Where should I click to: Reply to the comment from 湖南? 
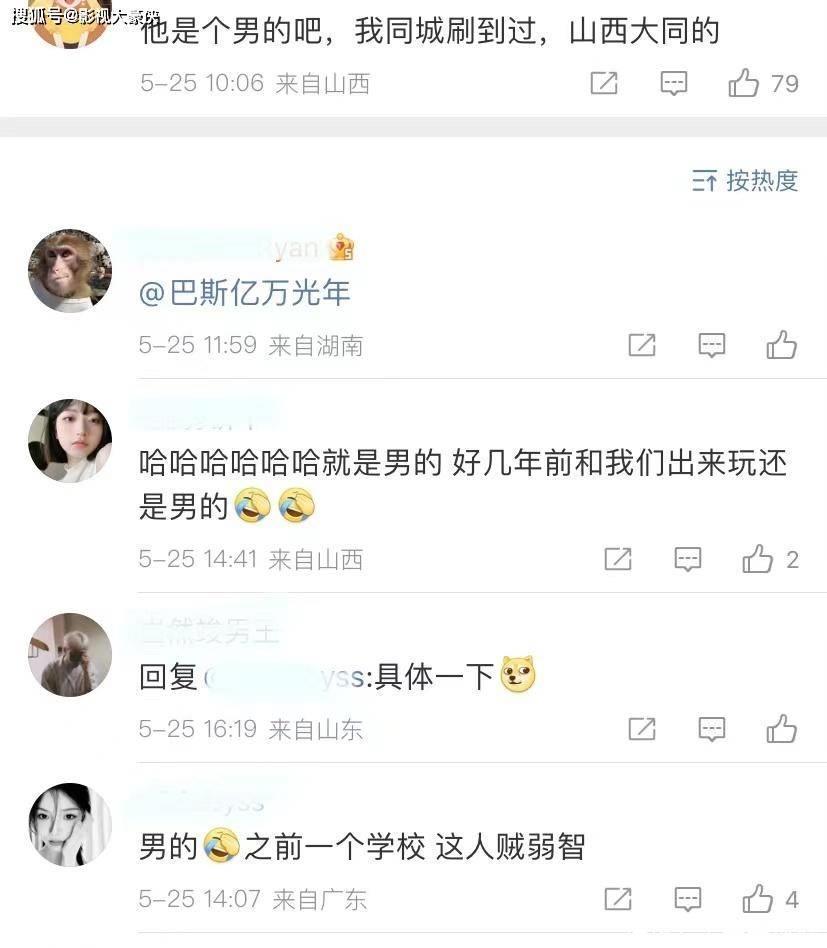(711, 345)
